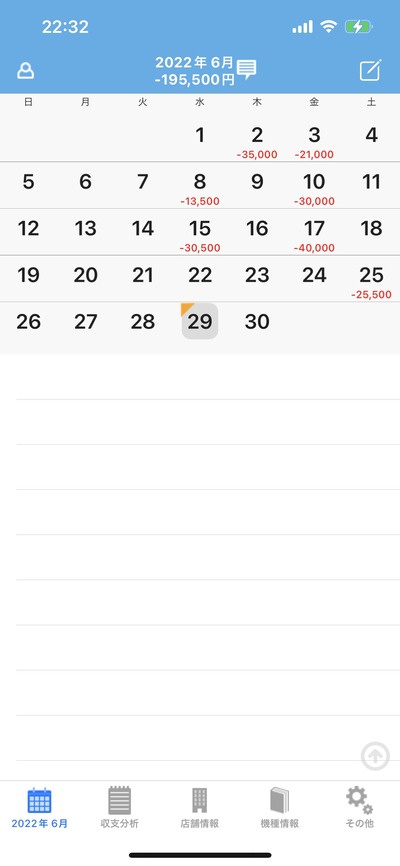Open June 10 with -30,000

click(314, 187)
